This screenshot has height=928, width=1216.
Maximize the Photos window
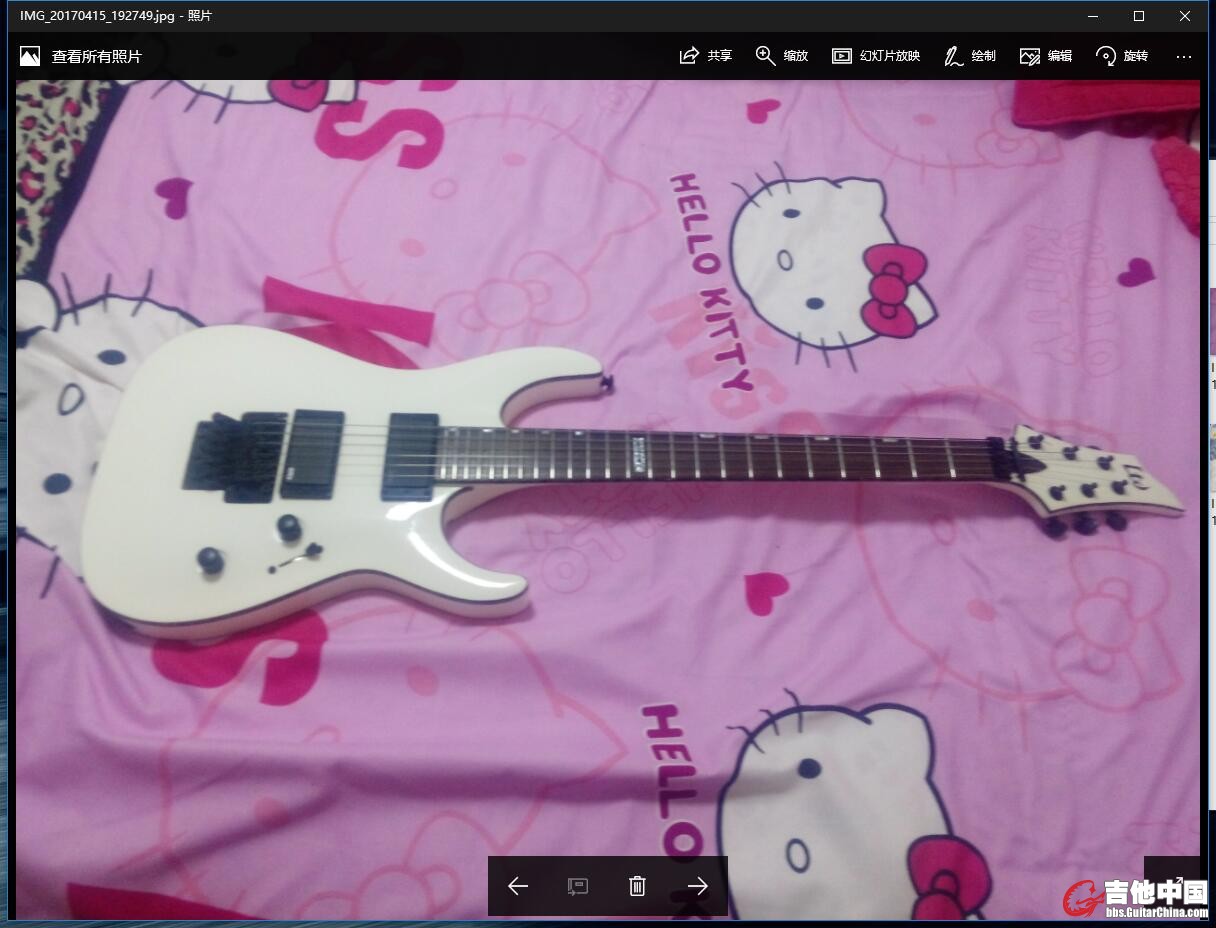(x=1139, y=16)
